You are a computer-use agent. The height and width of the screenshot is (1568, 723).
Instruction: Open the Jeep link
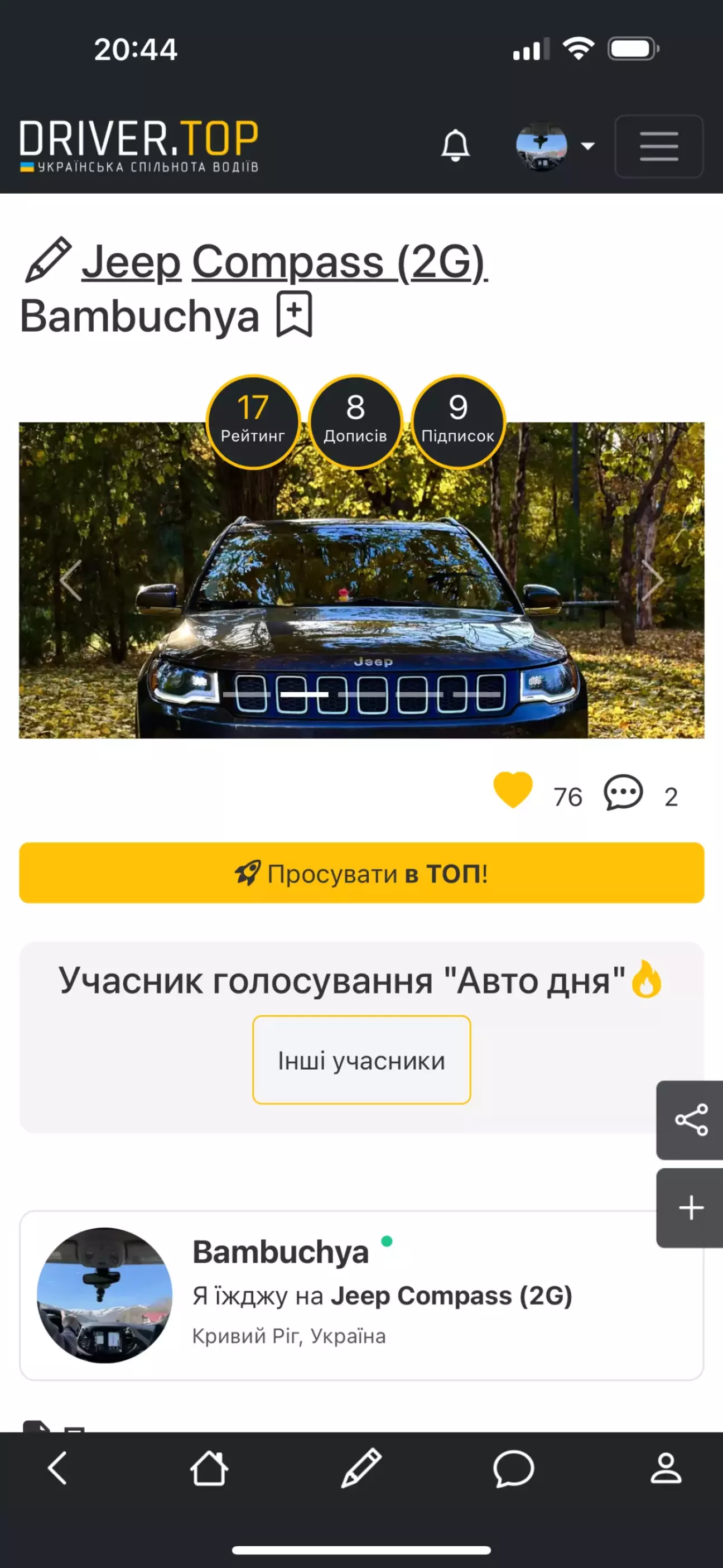[132, 262]
